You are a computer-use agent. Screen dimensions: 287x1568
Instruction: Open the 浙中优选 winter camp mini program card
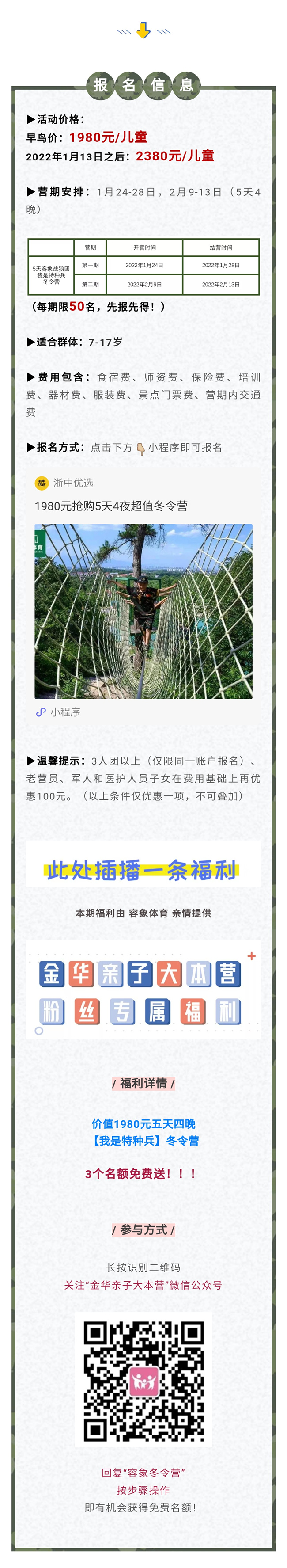143,610
